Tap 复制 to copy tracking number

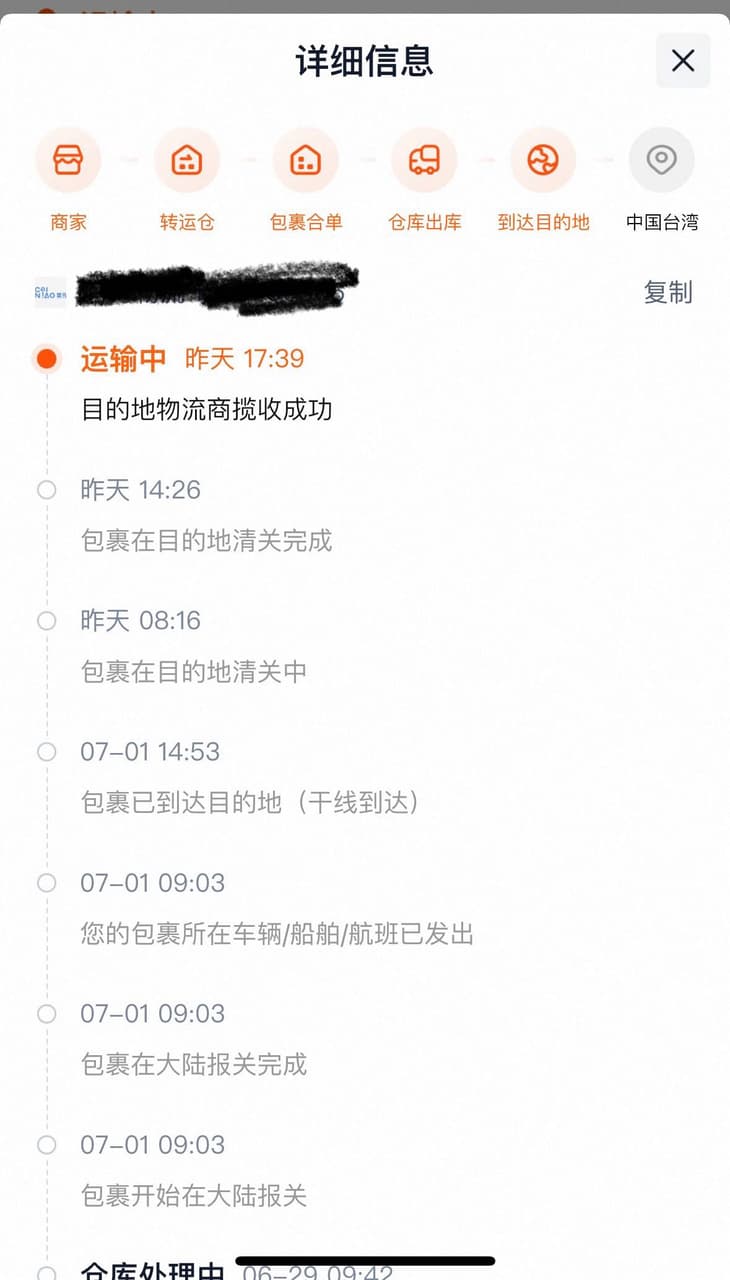(668, 292)
